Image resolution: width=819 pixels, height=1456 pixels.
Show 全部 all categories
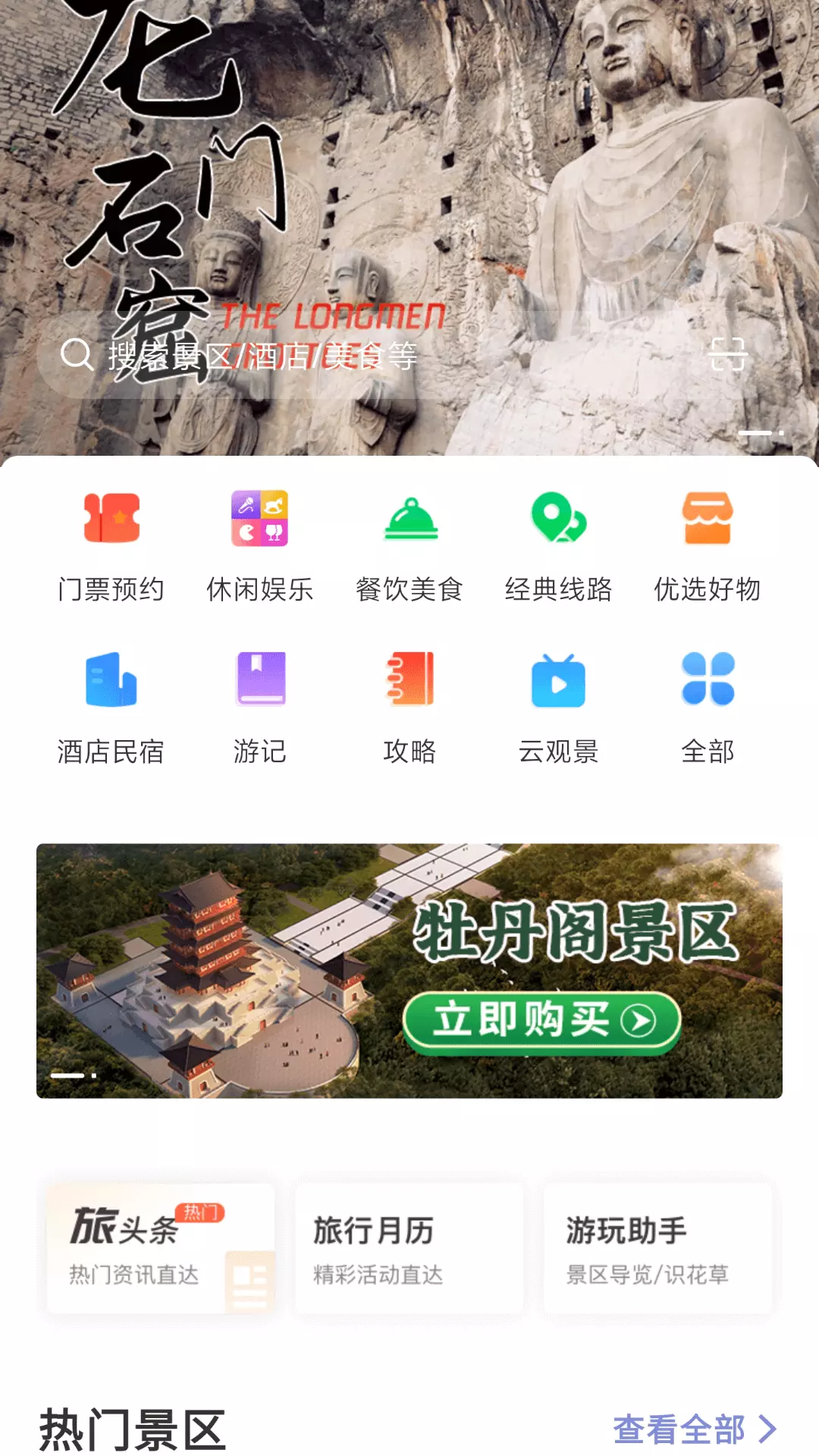click(708, 708)
